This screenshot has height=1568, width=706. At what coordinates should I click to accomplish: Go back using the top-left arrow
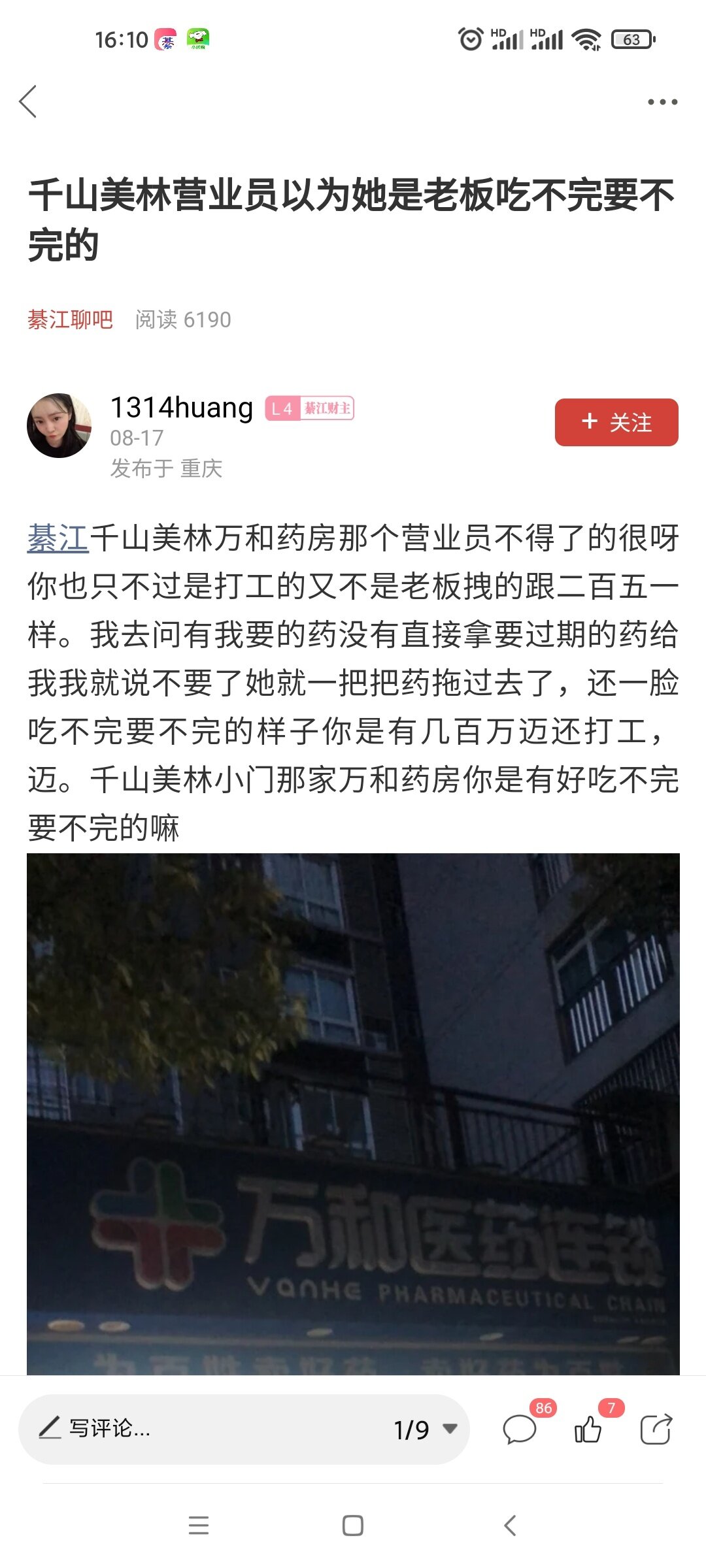pyautogui.click(x=28, y=102)
